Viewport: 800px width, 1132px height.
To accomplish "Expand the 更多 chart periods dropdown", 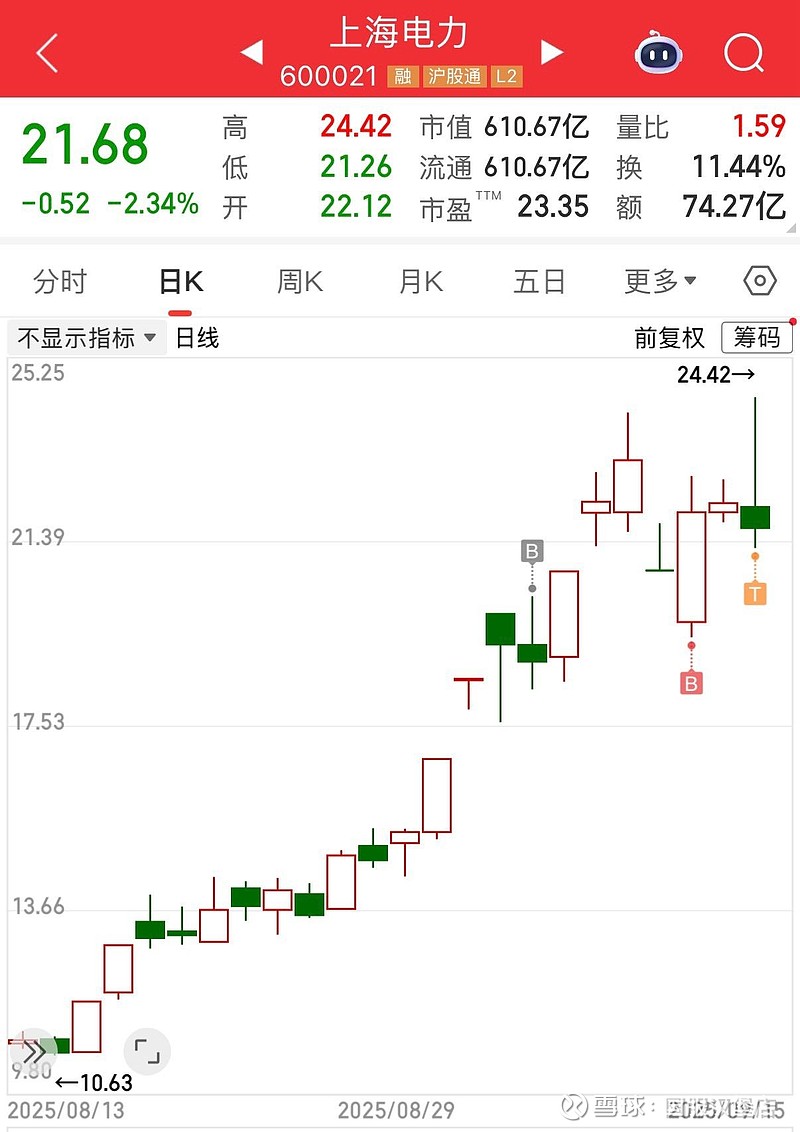I will coord(660,282).
